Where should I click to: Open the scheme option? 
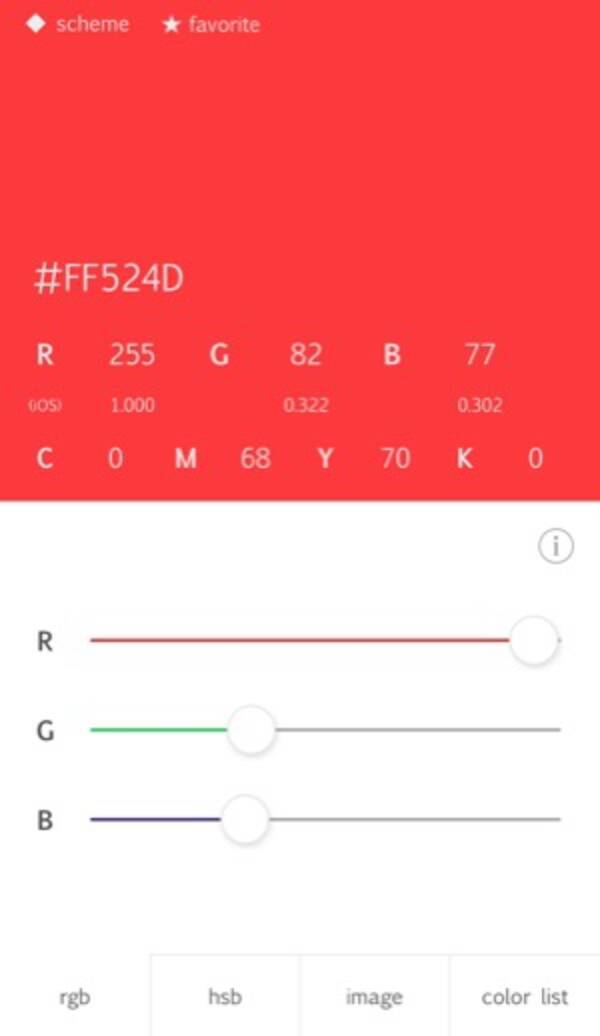[78, 25]
